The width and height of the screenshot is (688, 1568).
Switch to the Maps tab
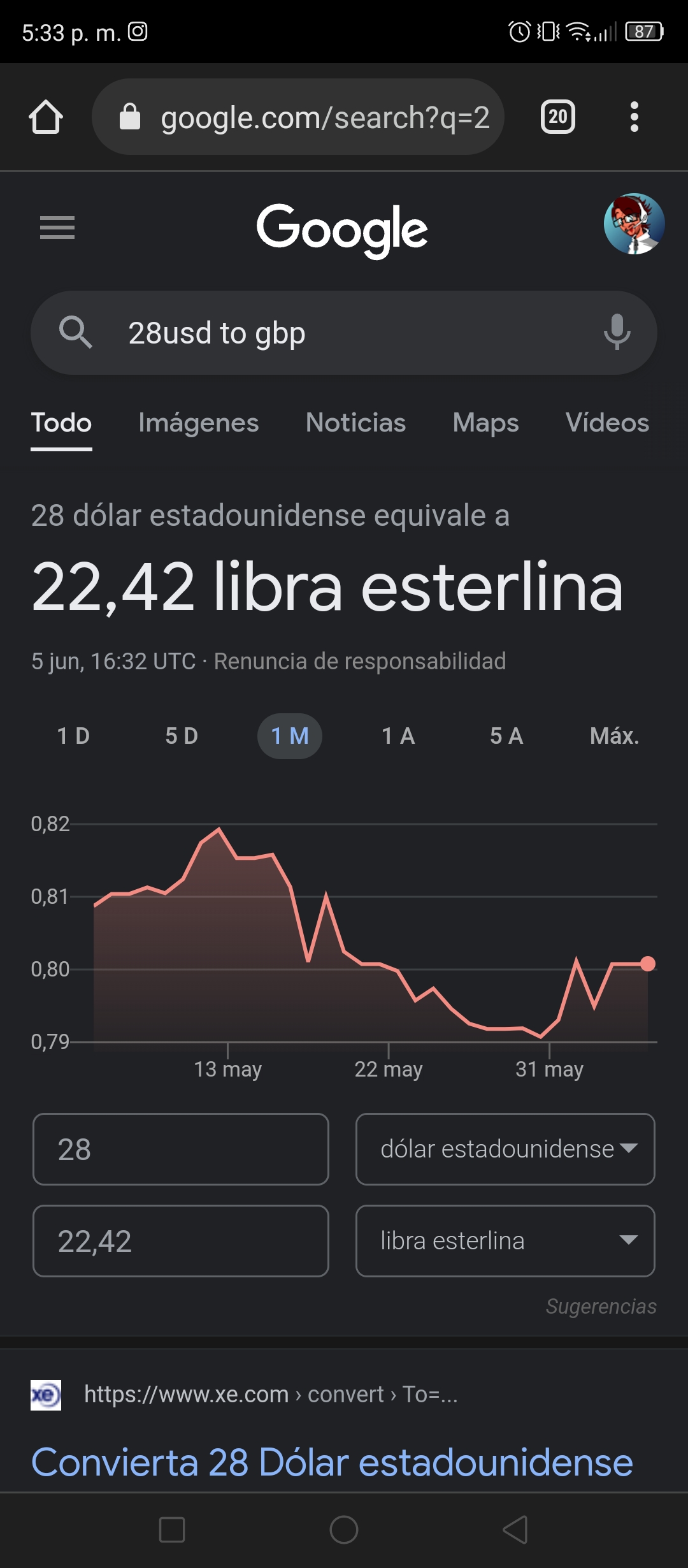(x=485, y=423)
